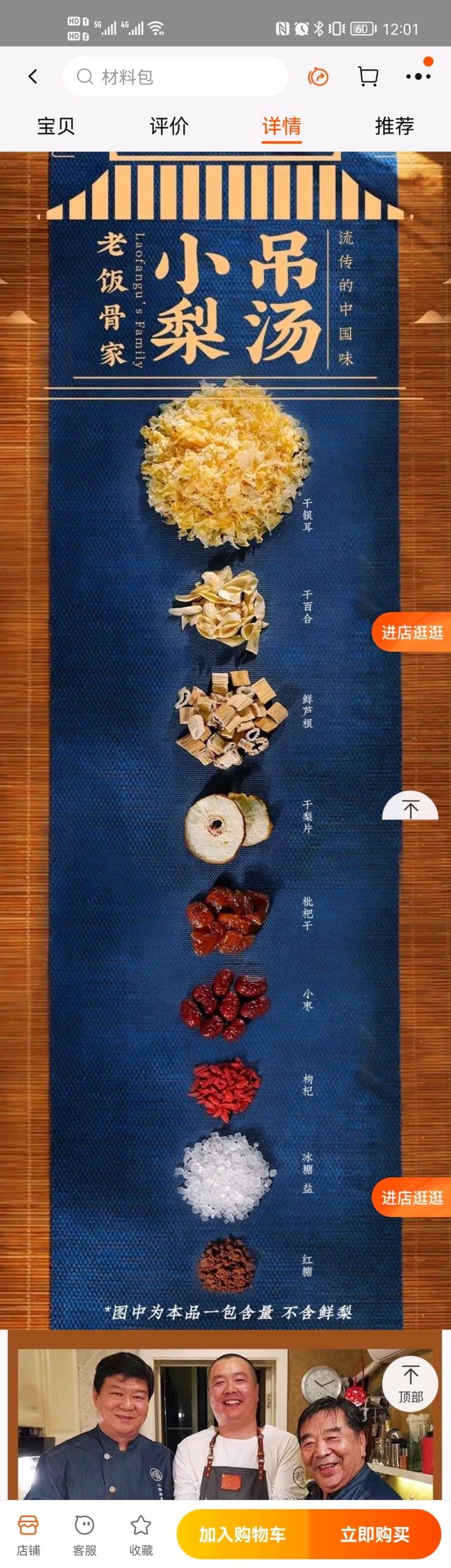Tap the orange share icon
451x1568 pixels.
(x=318, y=77)
